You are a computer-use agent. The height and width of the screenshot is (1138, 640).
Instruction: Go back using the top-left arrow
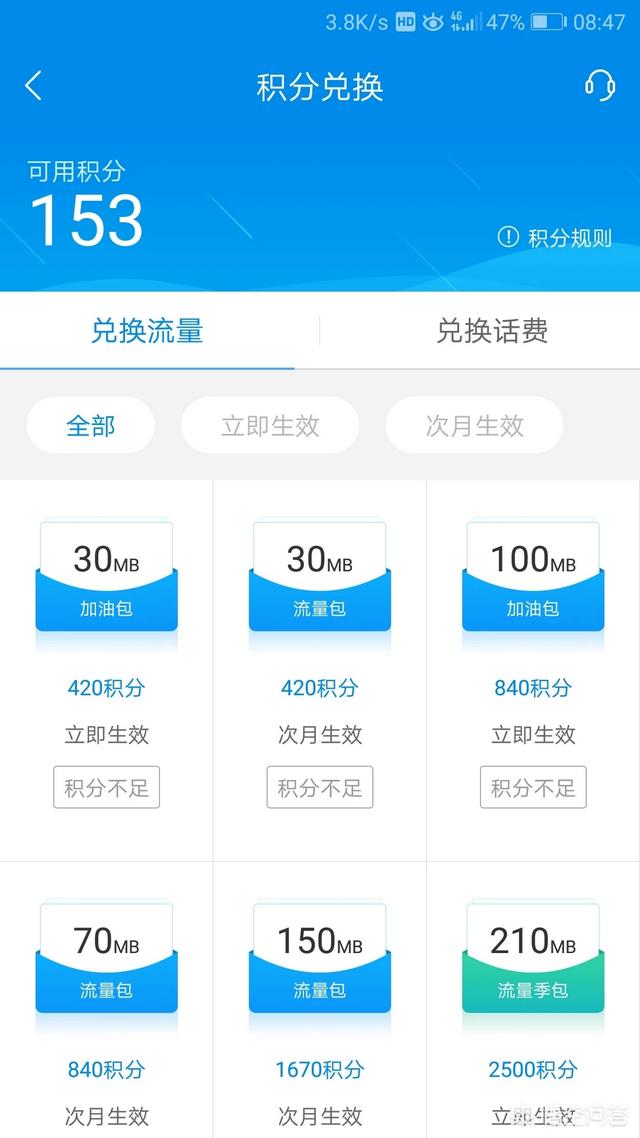(x=34, y=86)
